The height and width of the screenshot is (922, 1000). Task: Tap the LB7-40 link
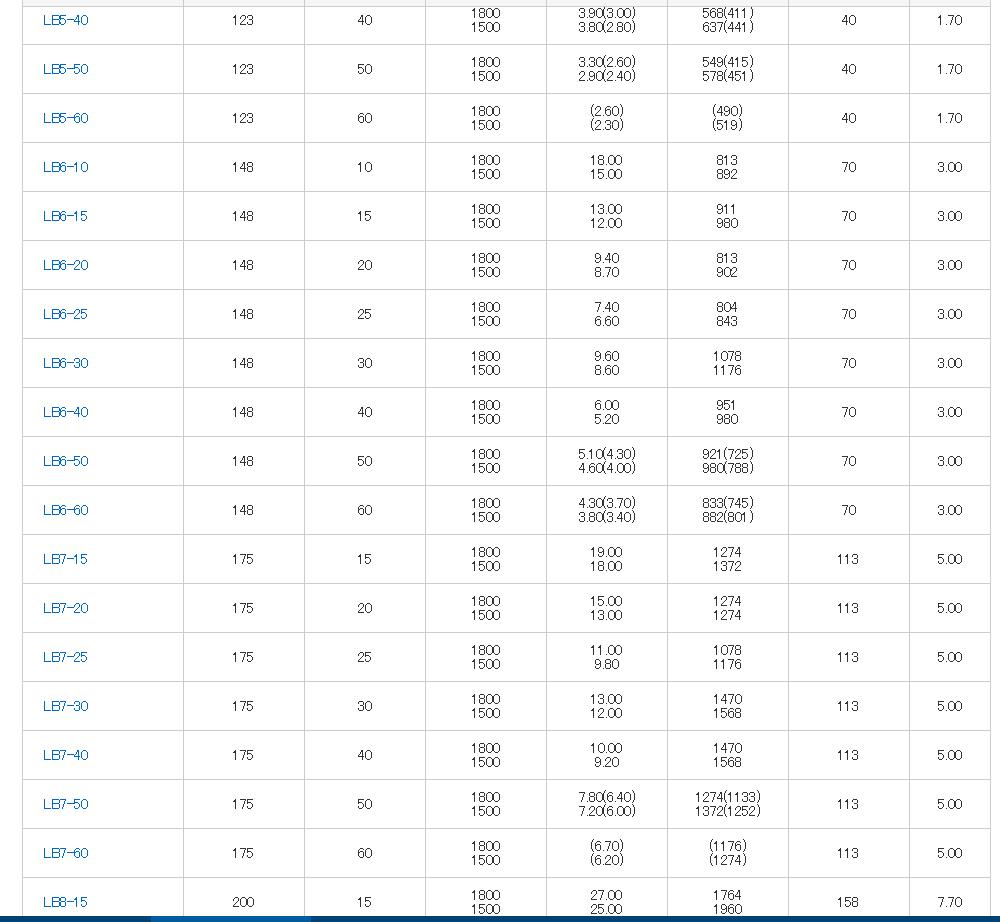65,755
